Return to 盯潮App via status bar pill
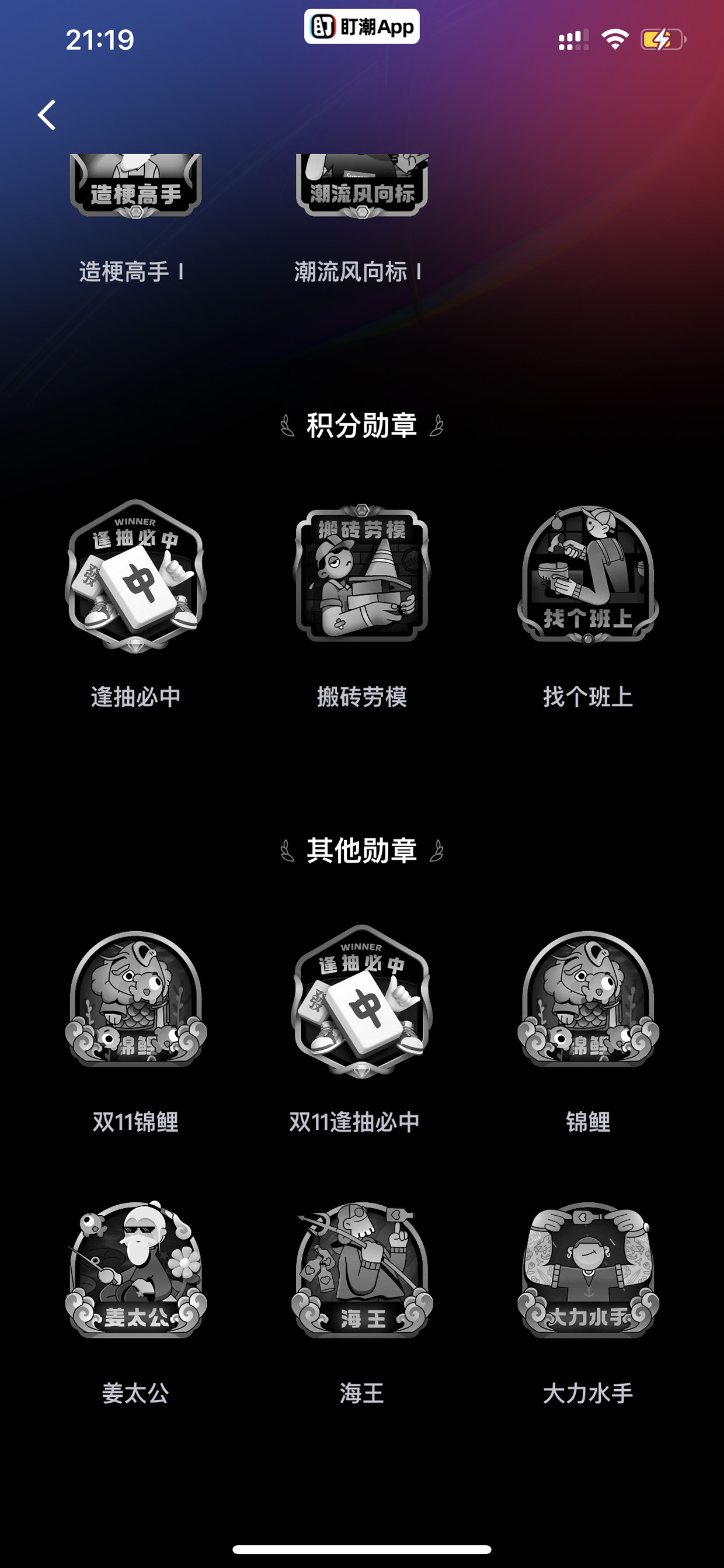This screenshot has height=1568, width=724. click(x=362, y=26)
